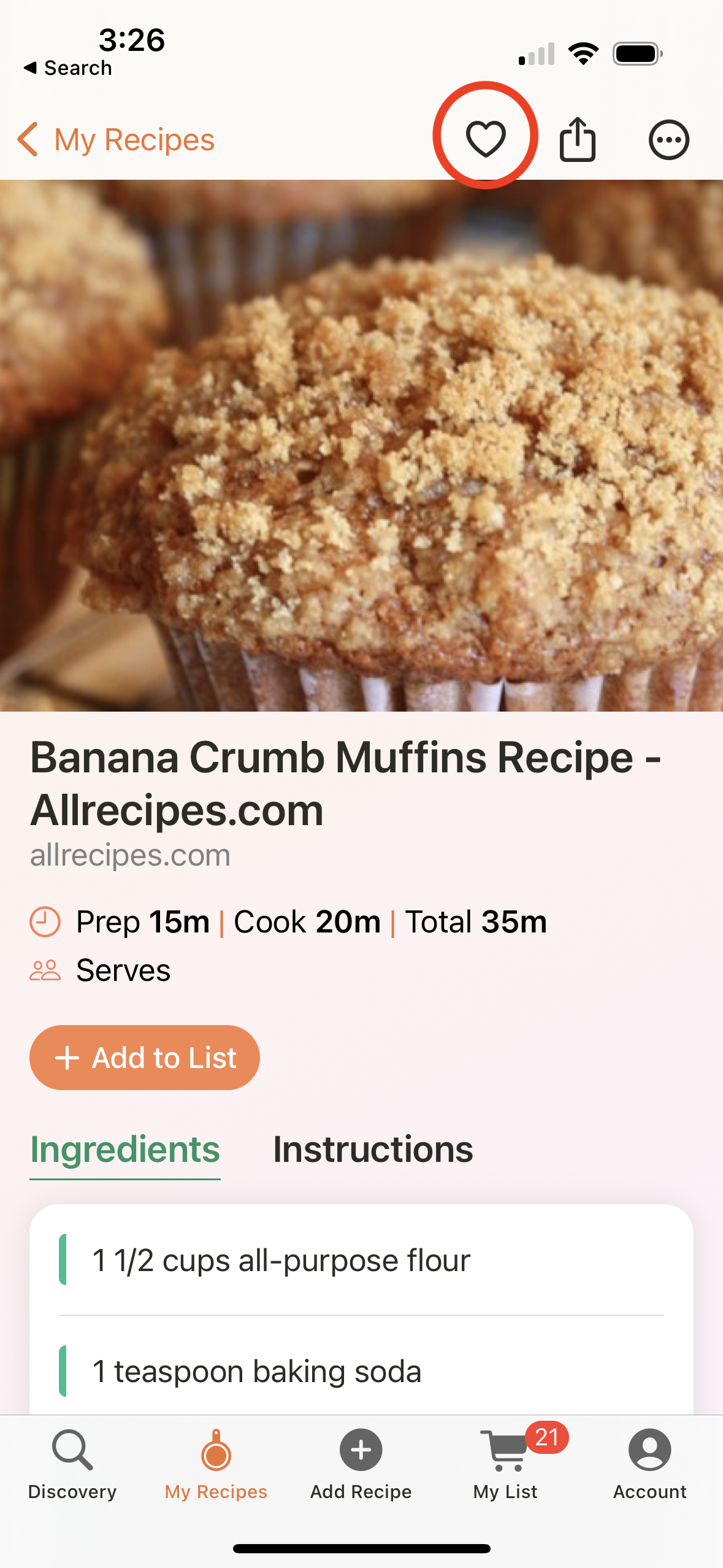Go to the Account tab
The width and height of the screenshot is (723, 1568).
pyautogui.click(x=650, y=1465)
